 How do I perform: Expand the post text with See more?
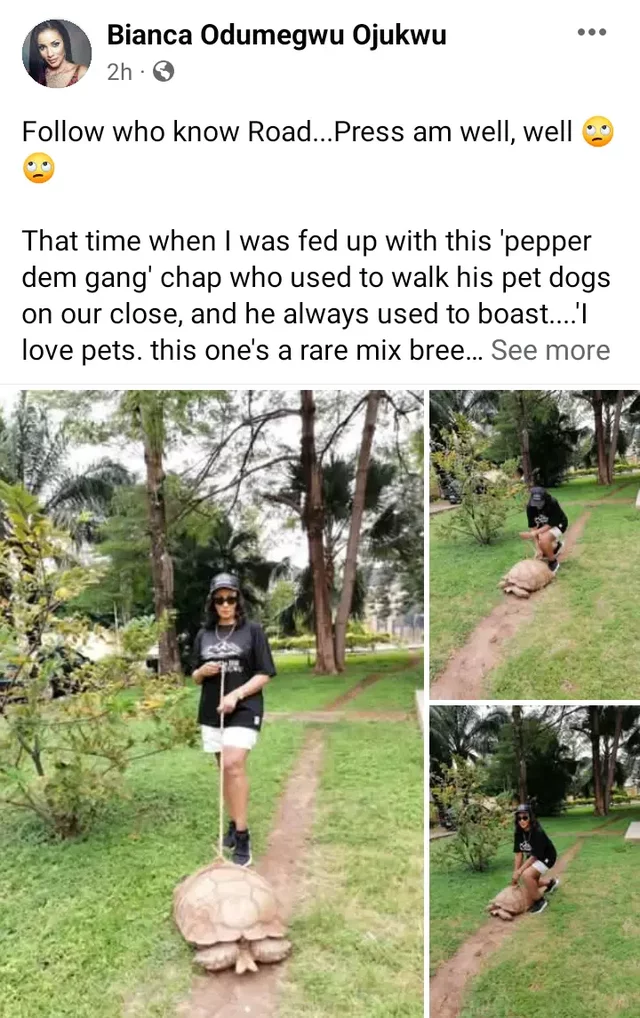550,350
